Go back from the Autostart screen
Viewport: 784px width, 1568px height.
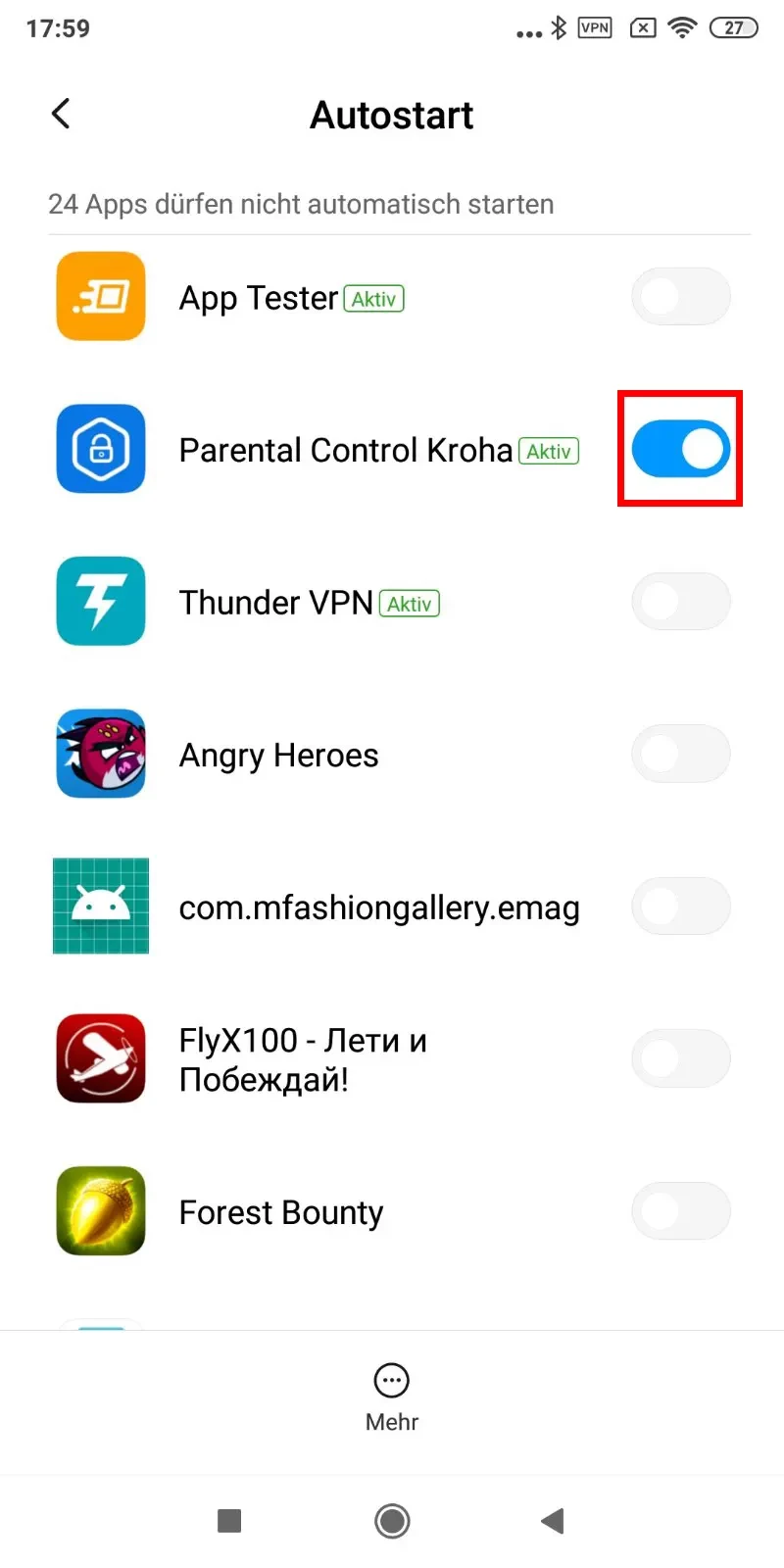[x=61, y=114]
